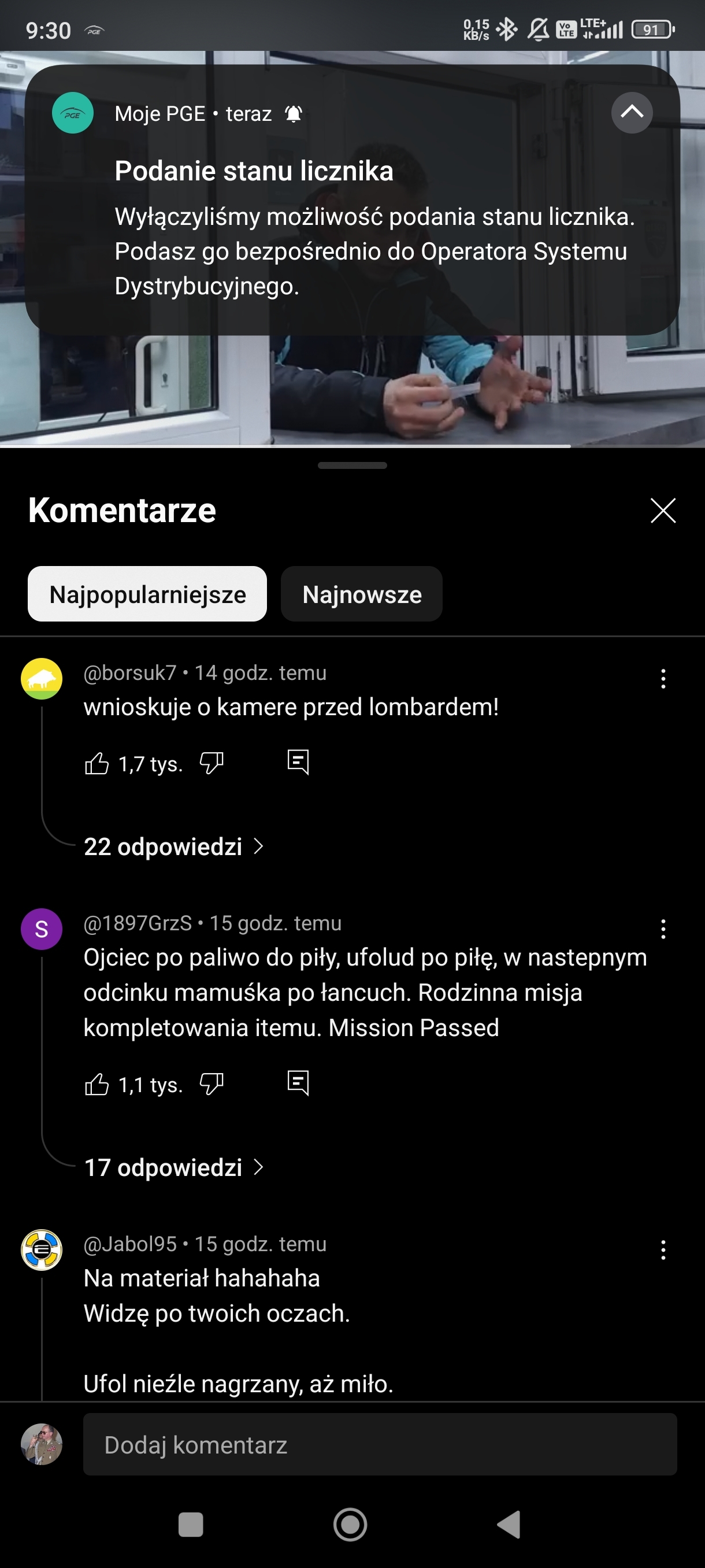
Task: Open options menu for @Jabol95's comment
Action: [x=663, y=1250]
